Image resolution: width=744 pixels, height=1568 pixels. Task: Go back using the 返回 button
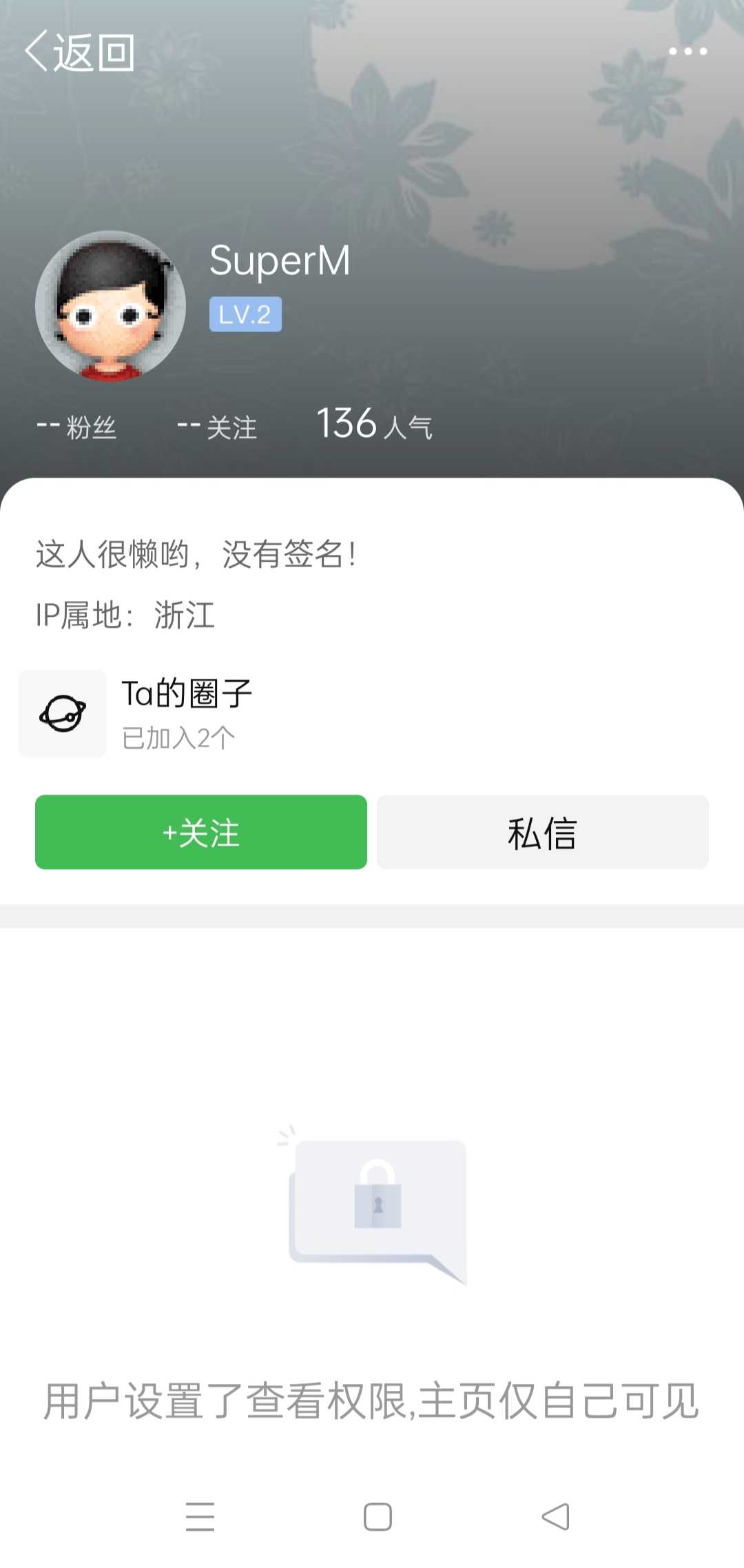(x=79, y=52)
